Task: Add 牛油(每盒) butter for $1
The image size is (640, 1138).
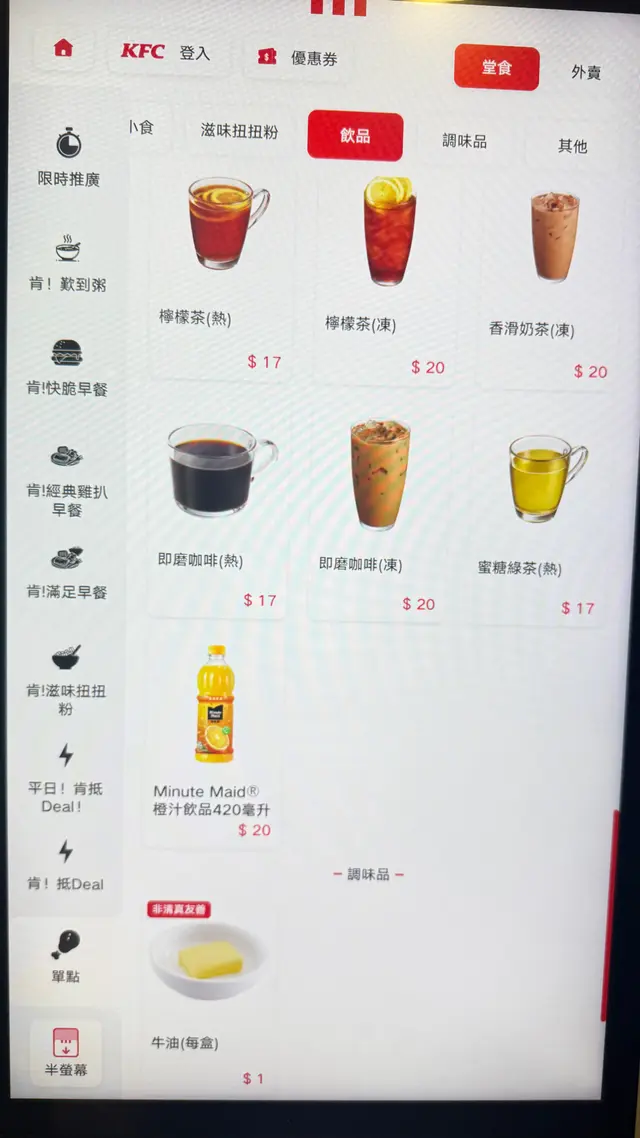Action: point(209,990)
